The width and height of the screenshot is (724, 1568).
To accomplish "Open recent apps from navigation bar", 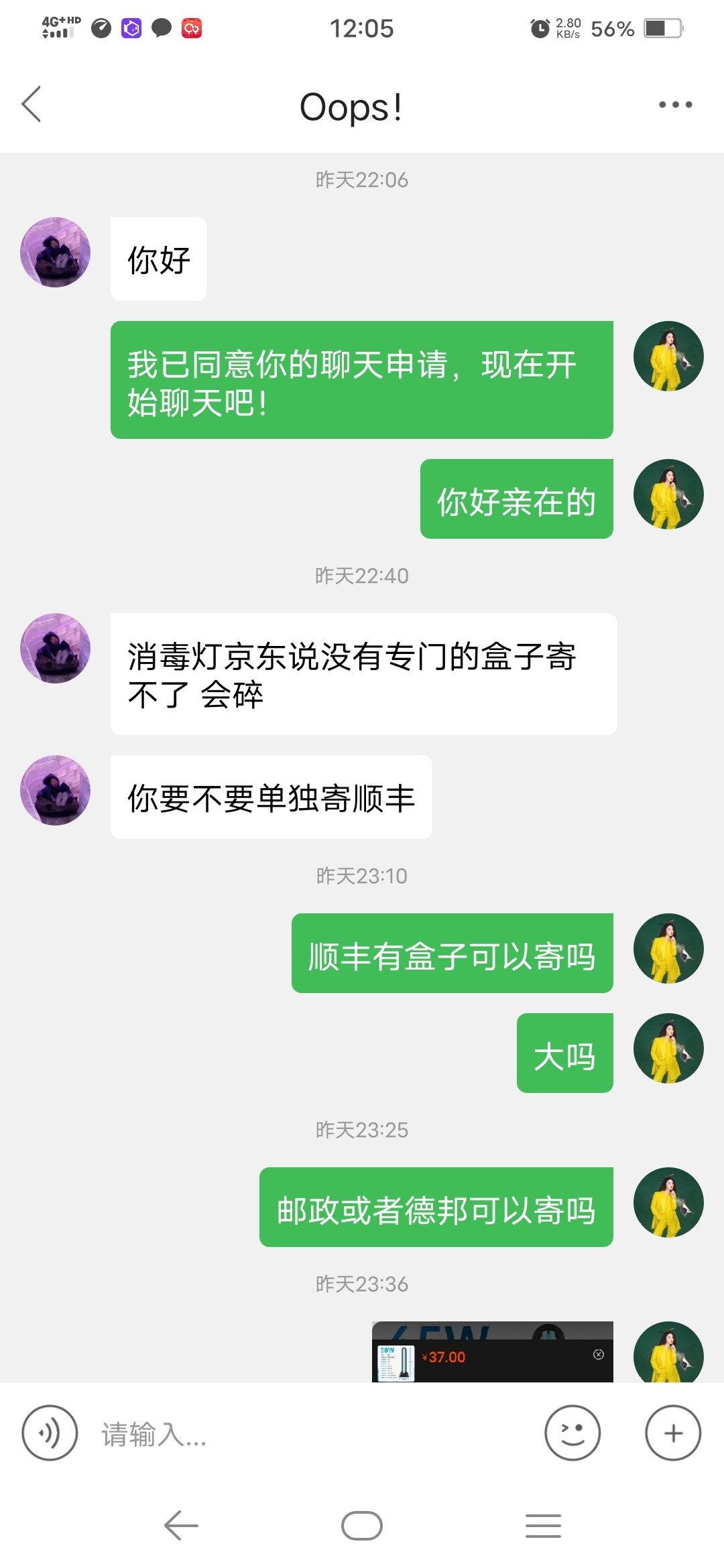I will tap(543, 1526).
